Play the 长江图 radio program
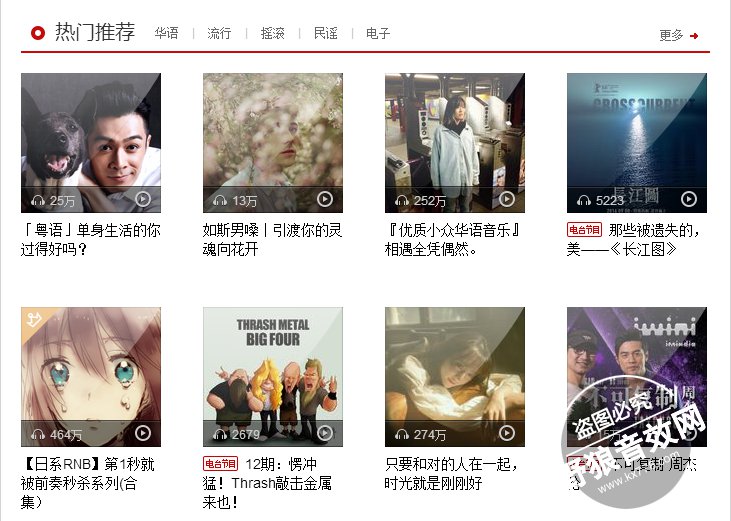Image resolution: width=731 pixels, height=521 pixels. [689, 200]
